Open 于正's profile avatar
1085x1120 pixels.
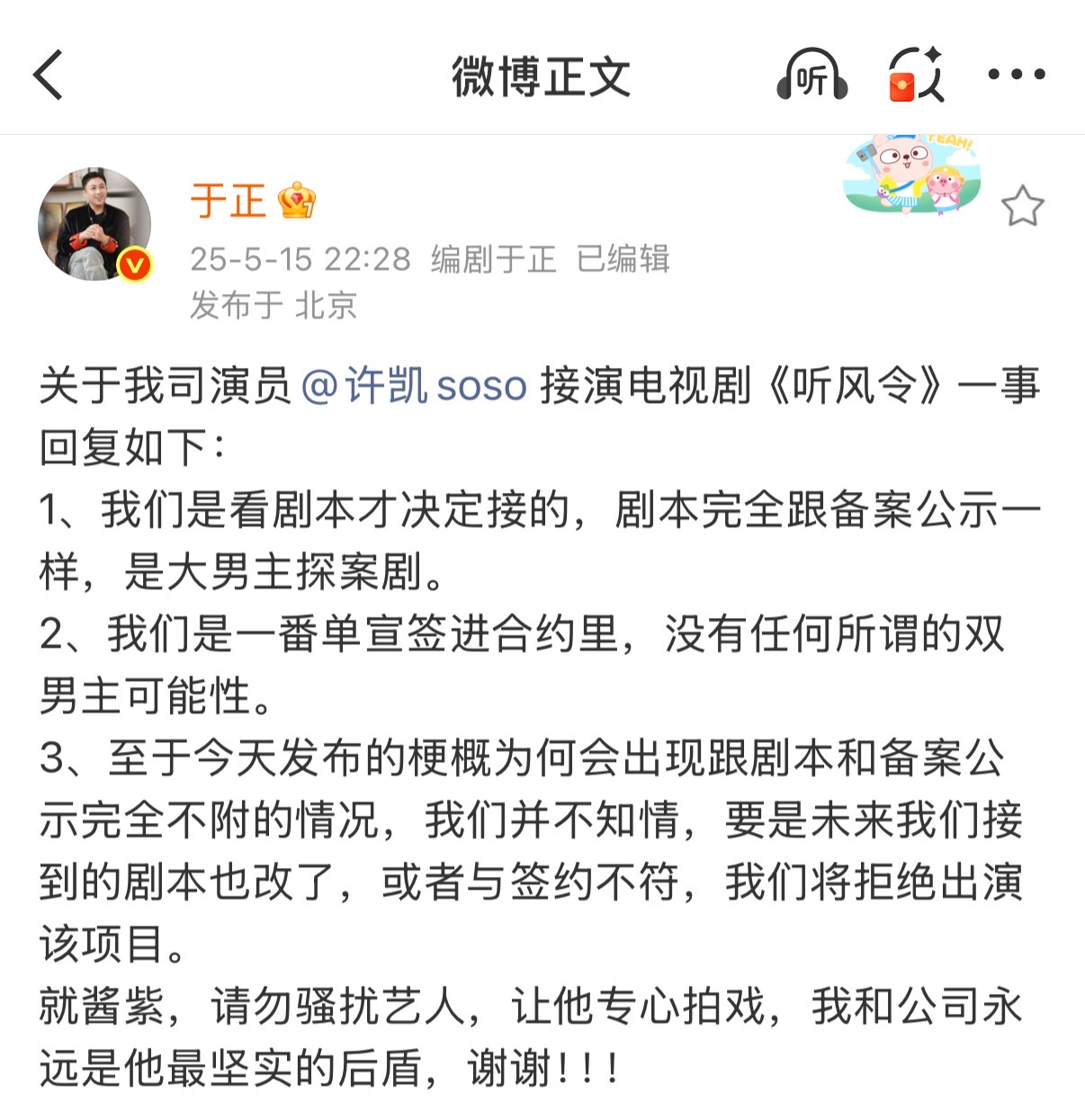(94, 224)
